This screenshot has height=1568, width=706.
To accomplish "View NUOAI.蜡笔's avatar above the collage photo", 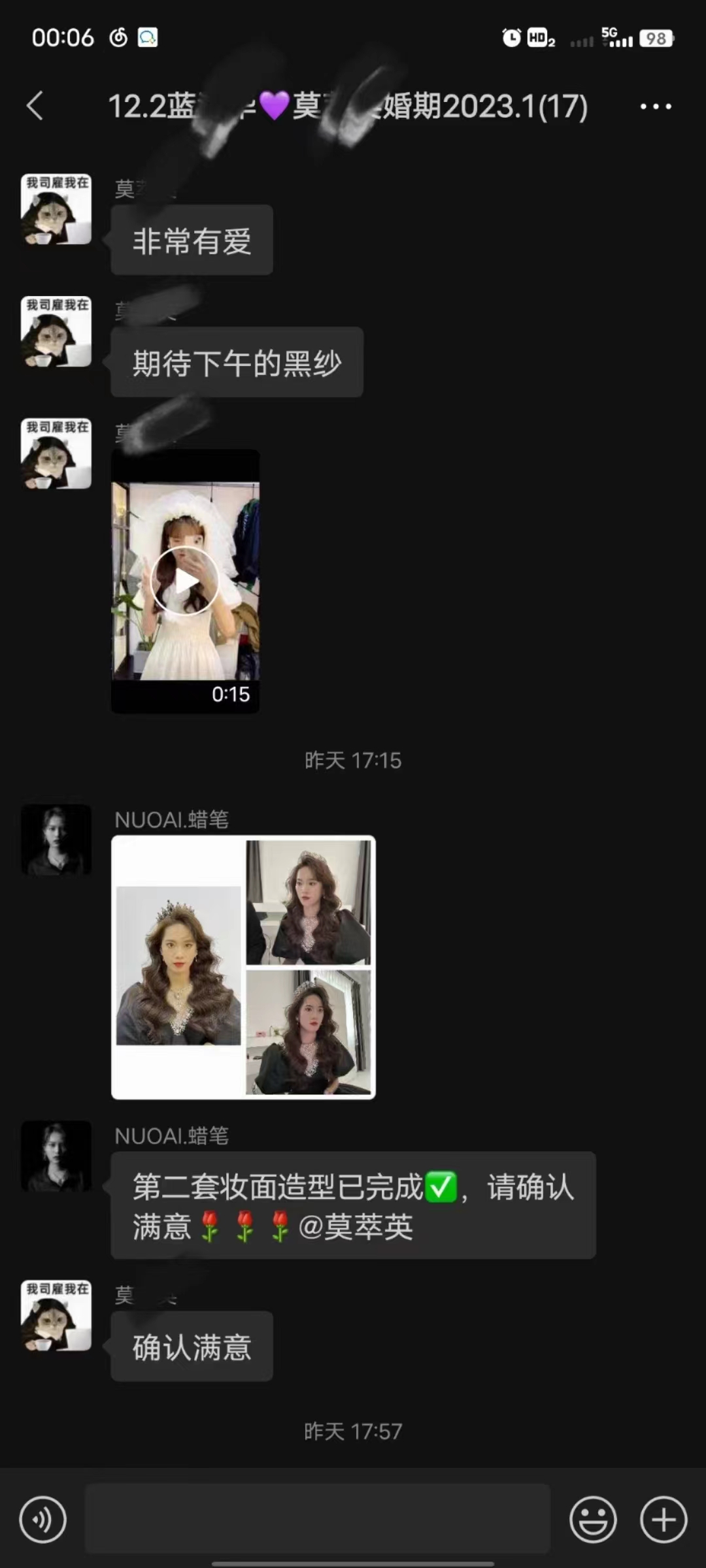I will click(56, 840).
